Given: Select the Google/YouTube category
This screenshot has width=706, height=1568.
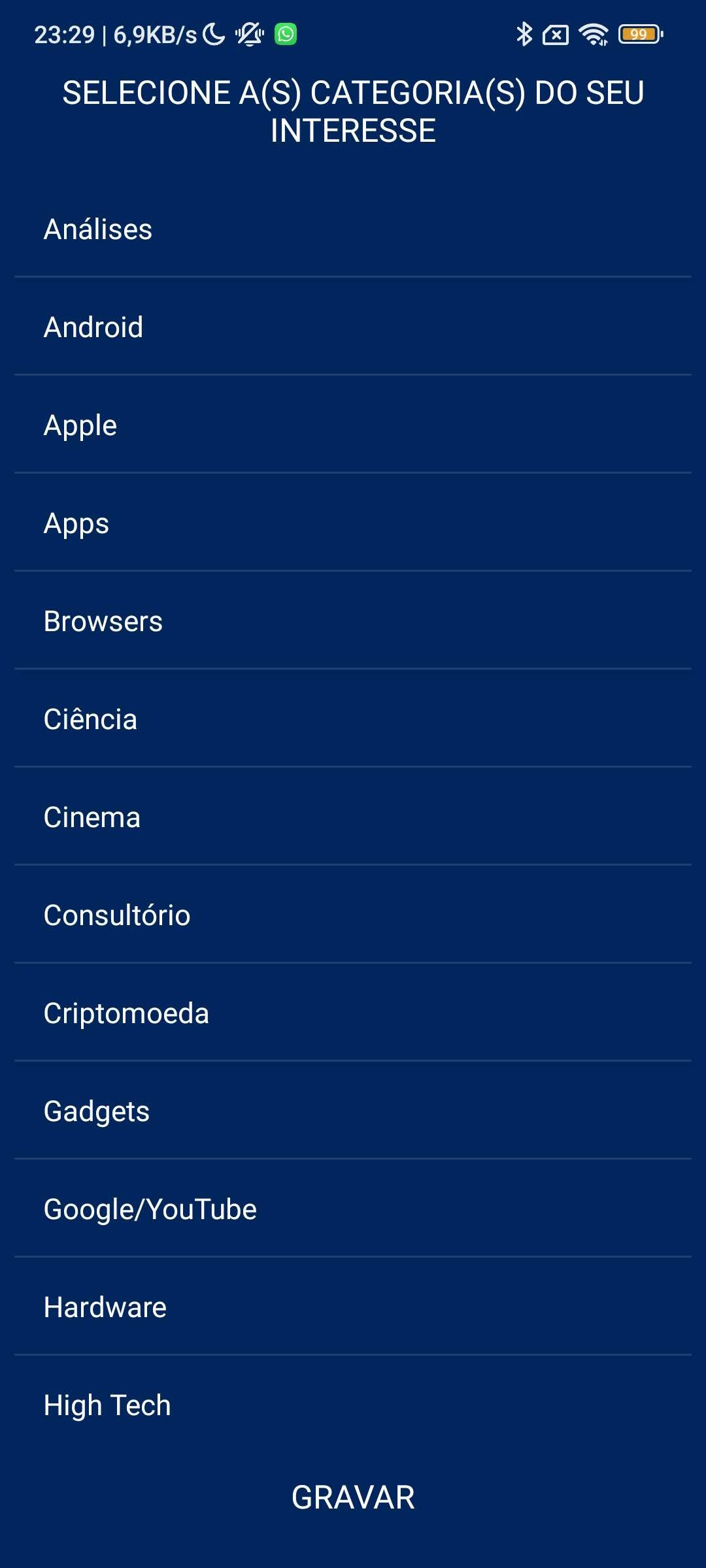Looking at the screenshot, I should coord(353,1209).
